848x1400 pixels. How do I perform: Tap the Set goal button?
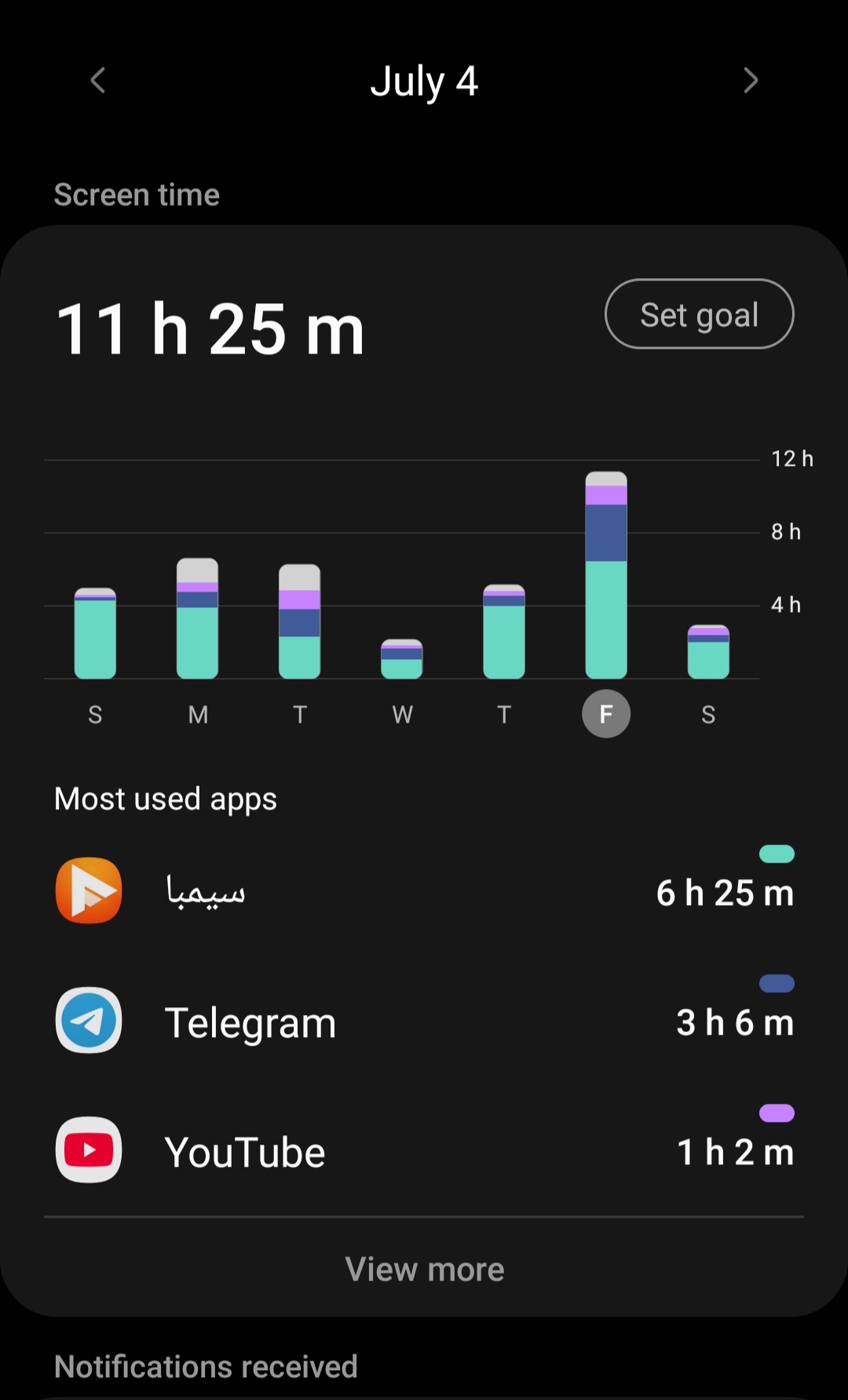pyautogui.click(x=699, y=314)
